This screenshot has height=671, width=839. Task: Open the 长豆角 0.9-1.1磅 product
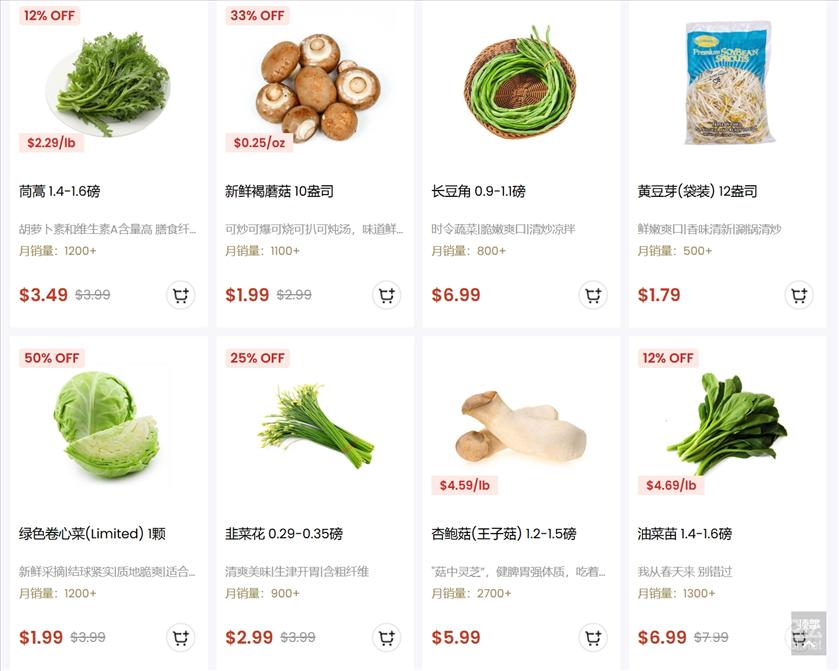(x=478, y=191)
